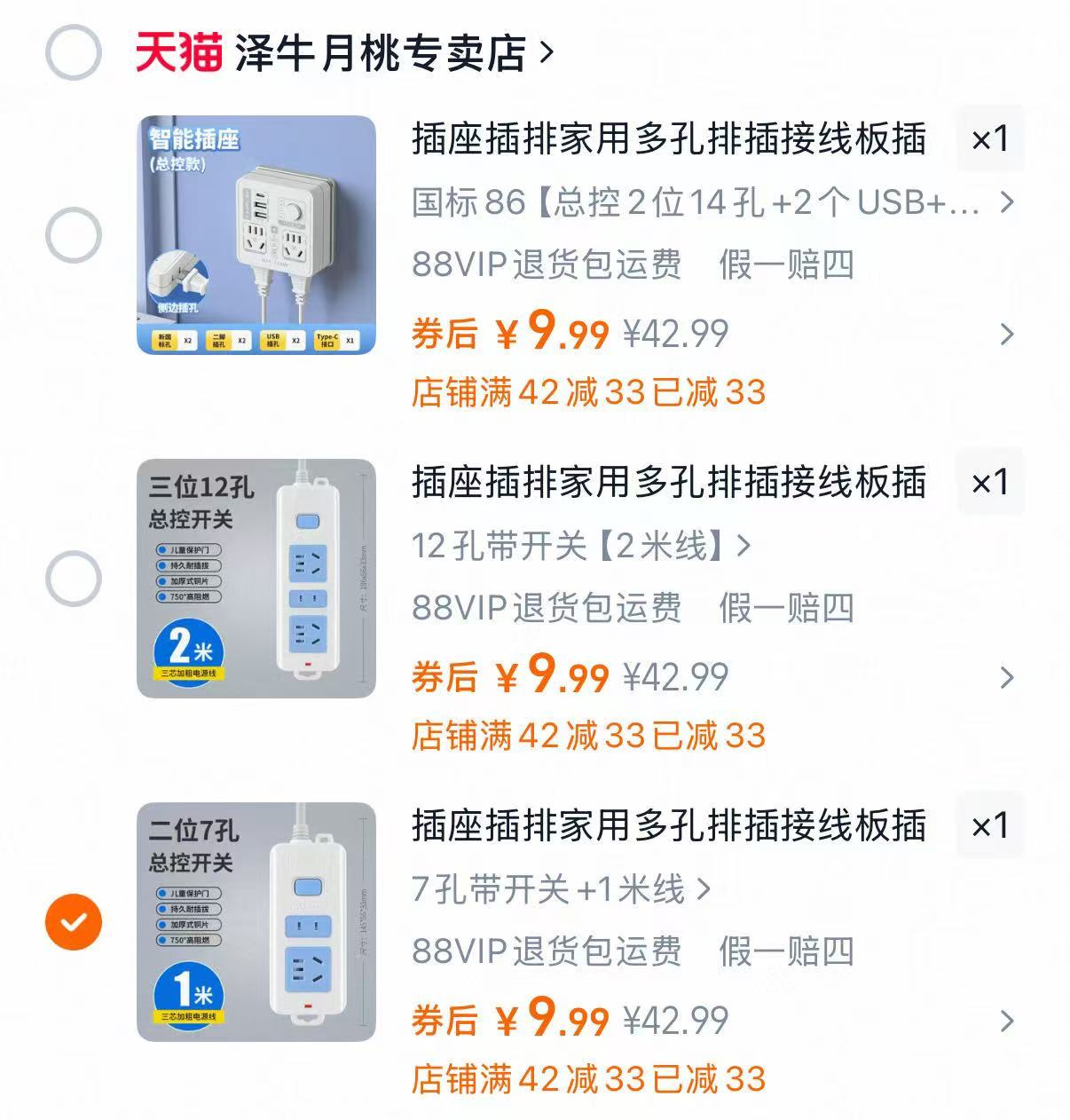This screenshot has height=1120, width=1070.
Task: Click the 券后 ¥9.99 price of first item
Action: click(550, 333)
